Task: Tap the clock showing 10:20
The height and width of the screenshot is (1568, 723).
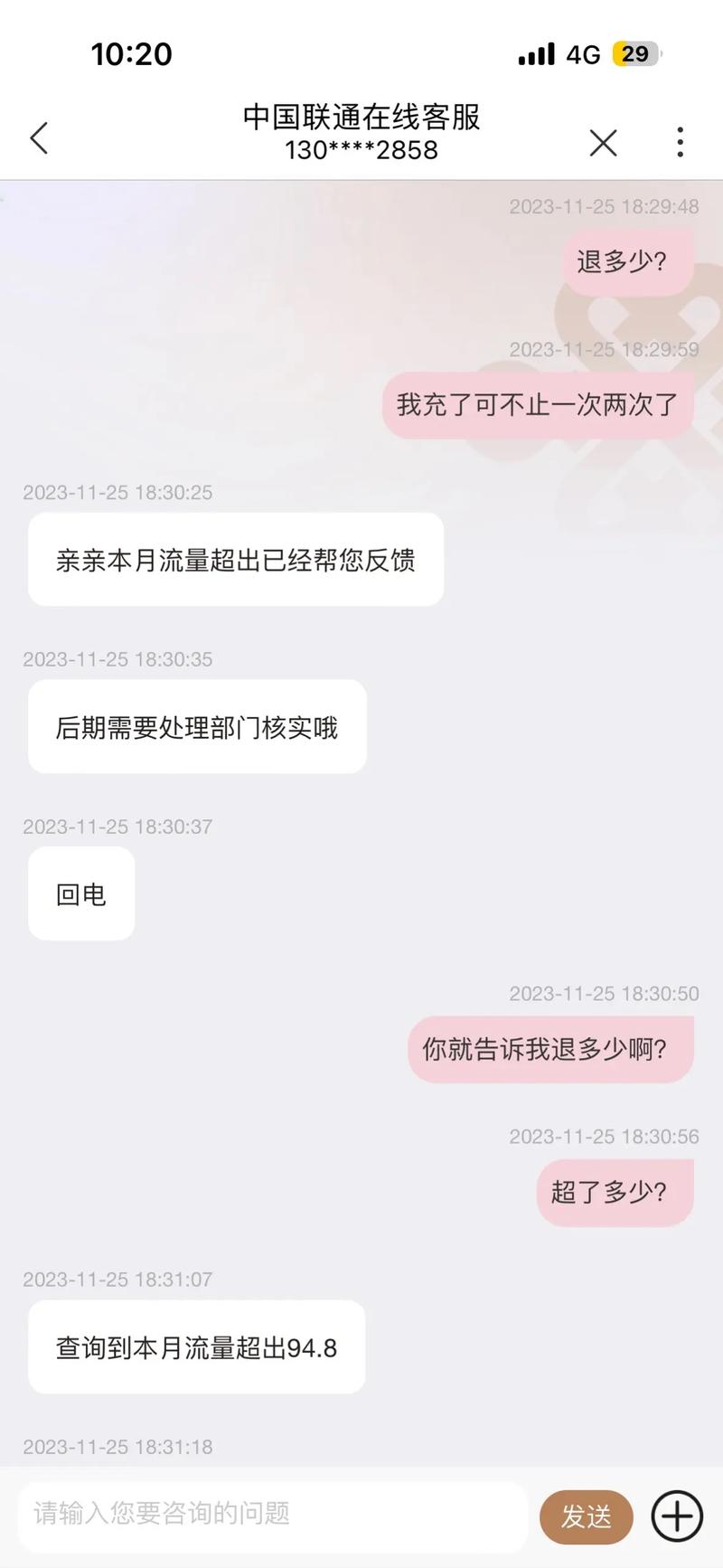Action: (x=132, y=54)
